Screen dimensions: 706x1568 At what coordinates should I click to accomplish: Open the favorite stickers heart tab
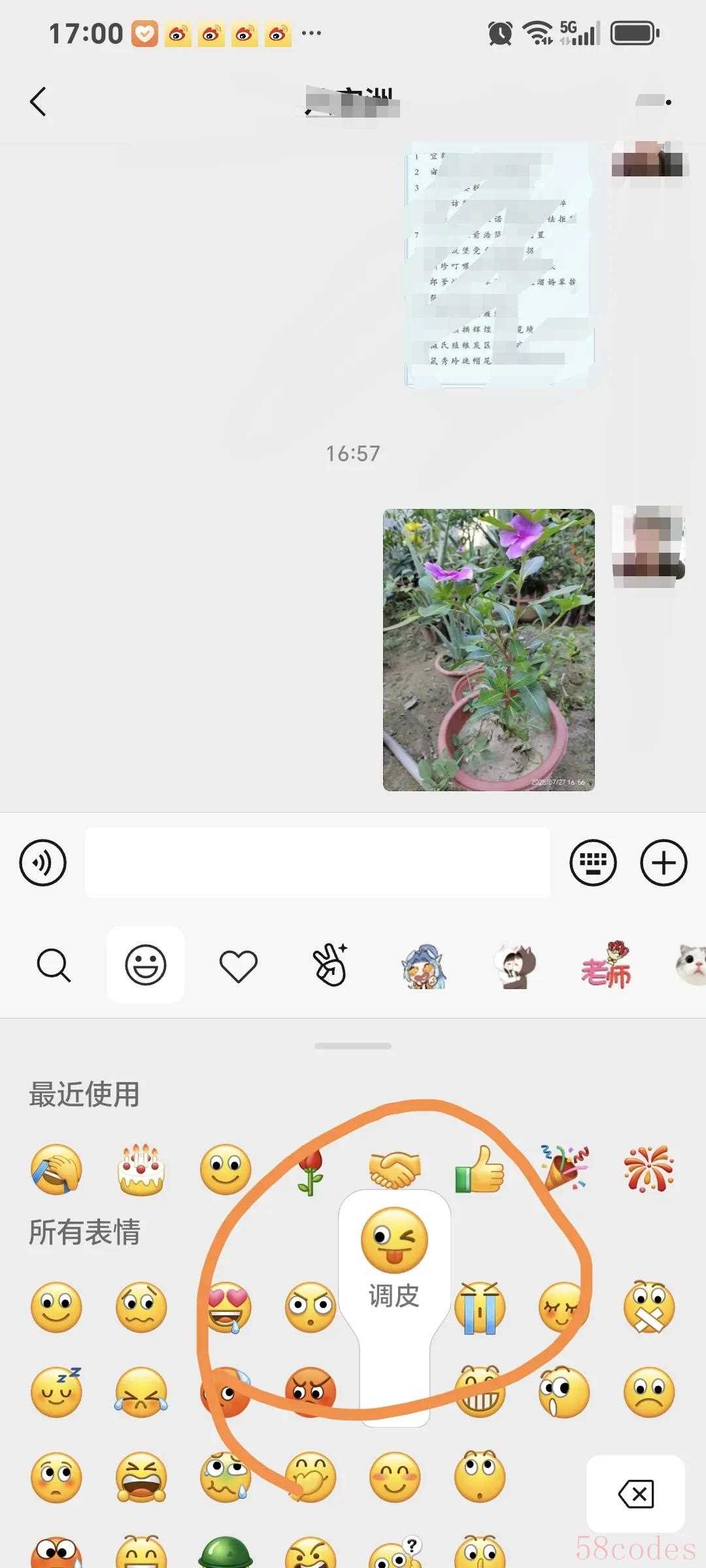[238, 966]
